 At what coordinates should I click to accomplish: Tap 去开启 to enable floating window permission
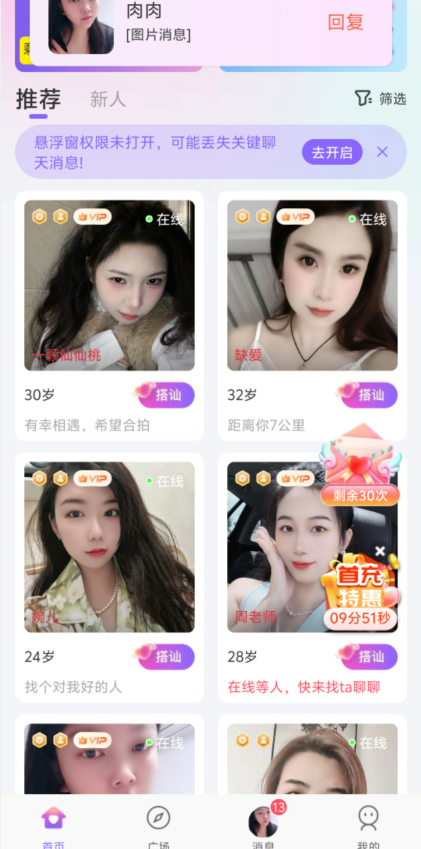332,152
